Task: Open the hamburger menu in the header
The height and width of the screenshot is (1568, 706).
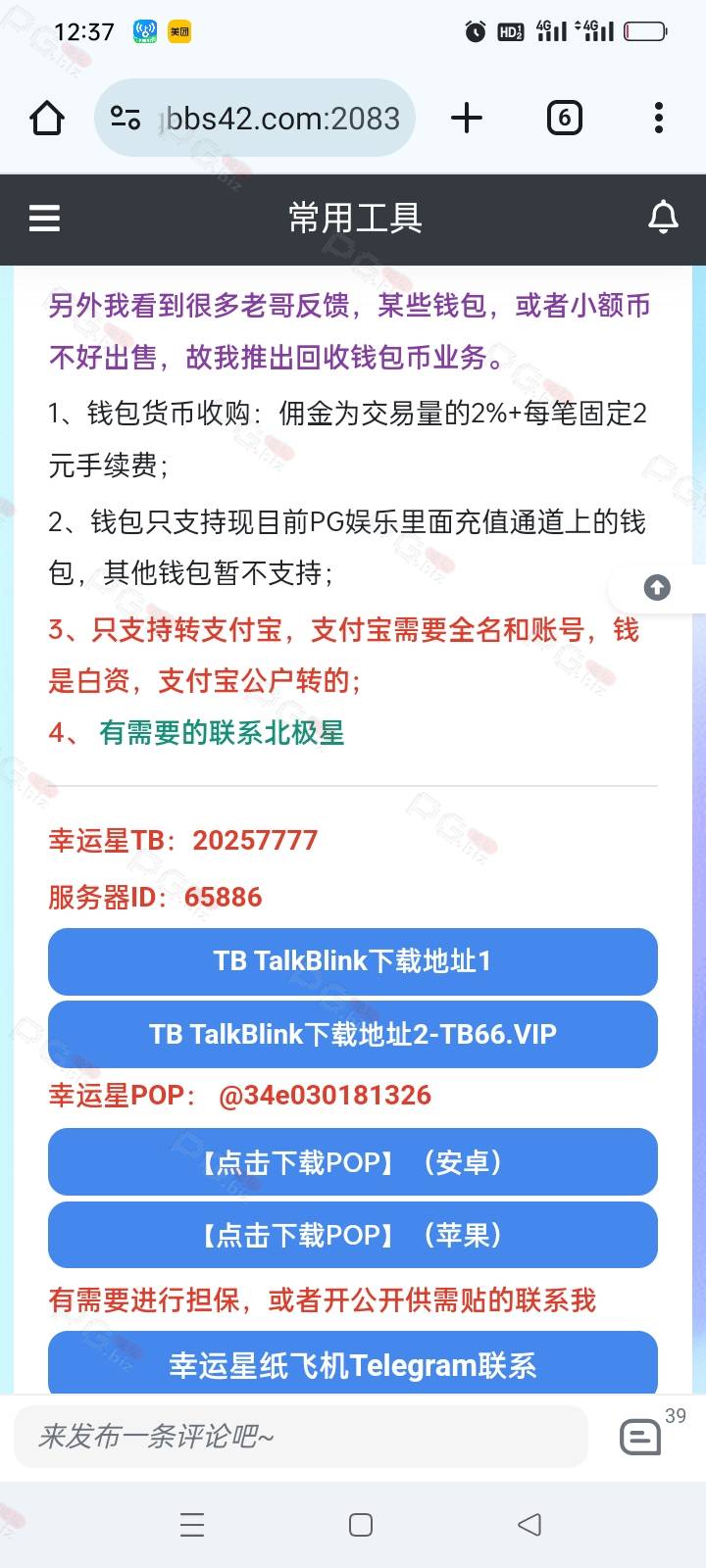Action: [x=44, y=218]
